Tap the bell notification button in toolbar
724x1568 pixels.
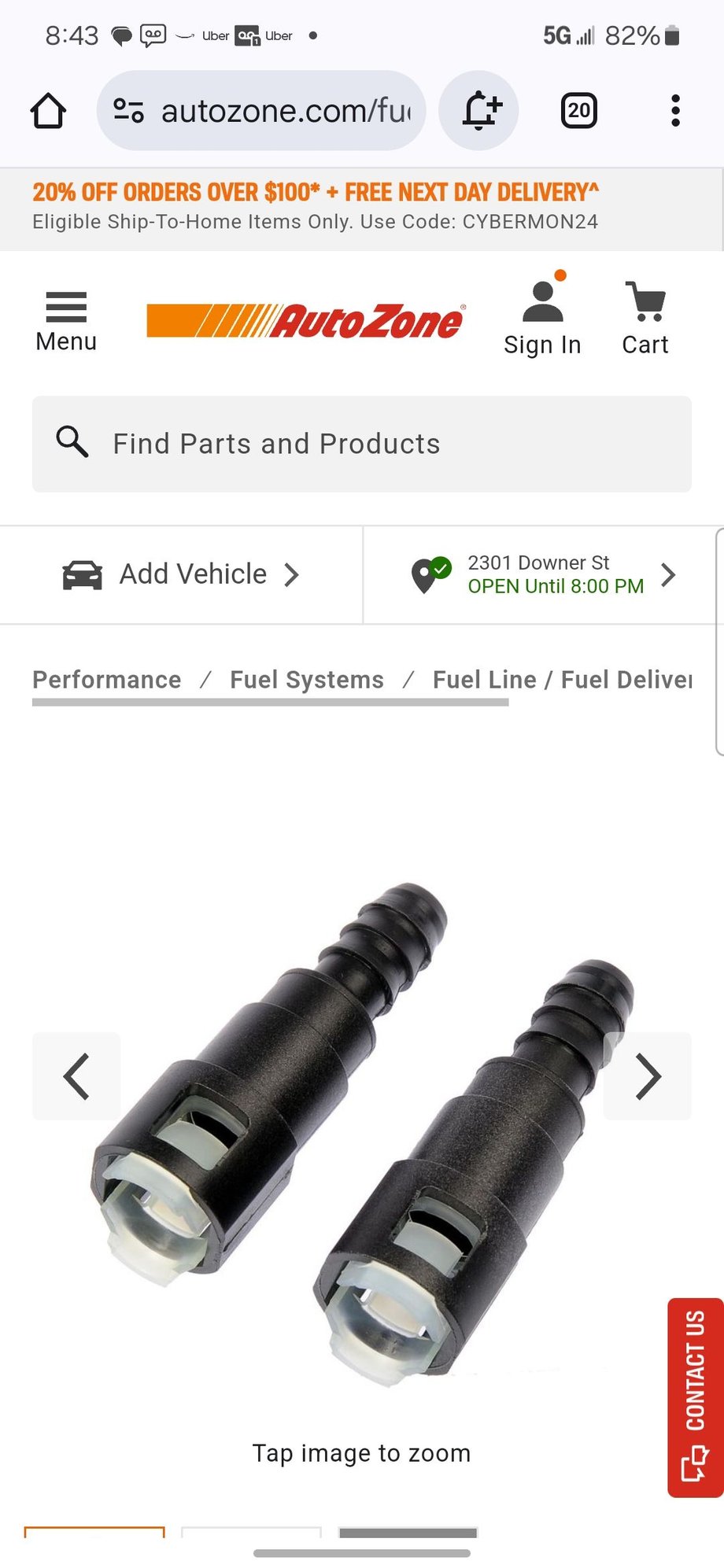coord(478,111)
